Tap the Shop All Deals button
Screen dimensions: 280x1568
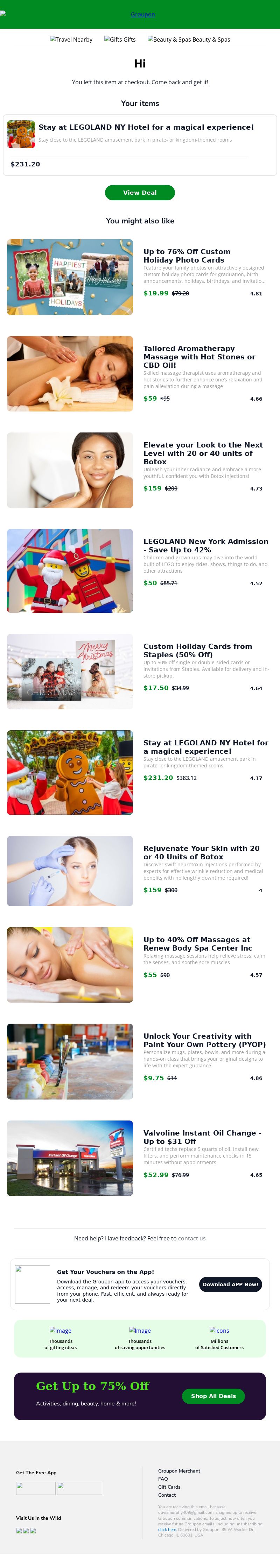point(213,1396)
